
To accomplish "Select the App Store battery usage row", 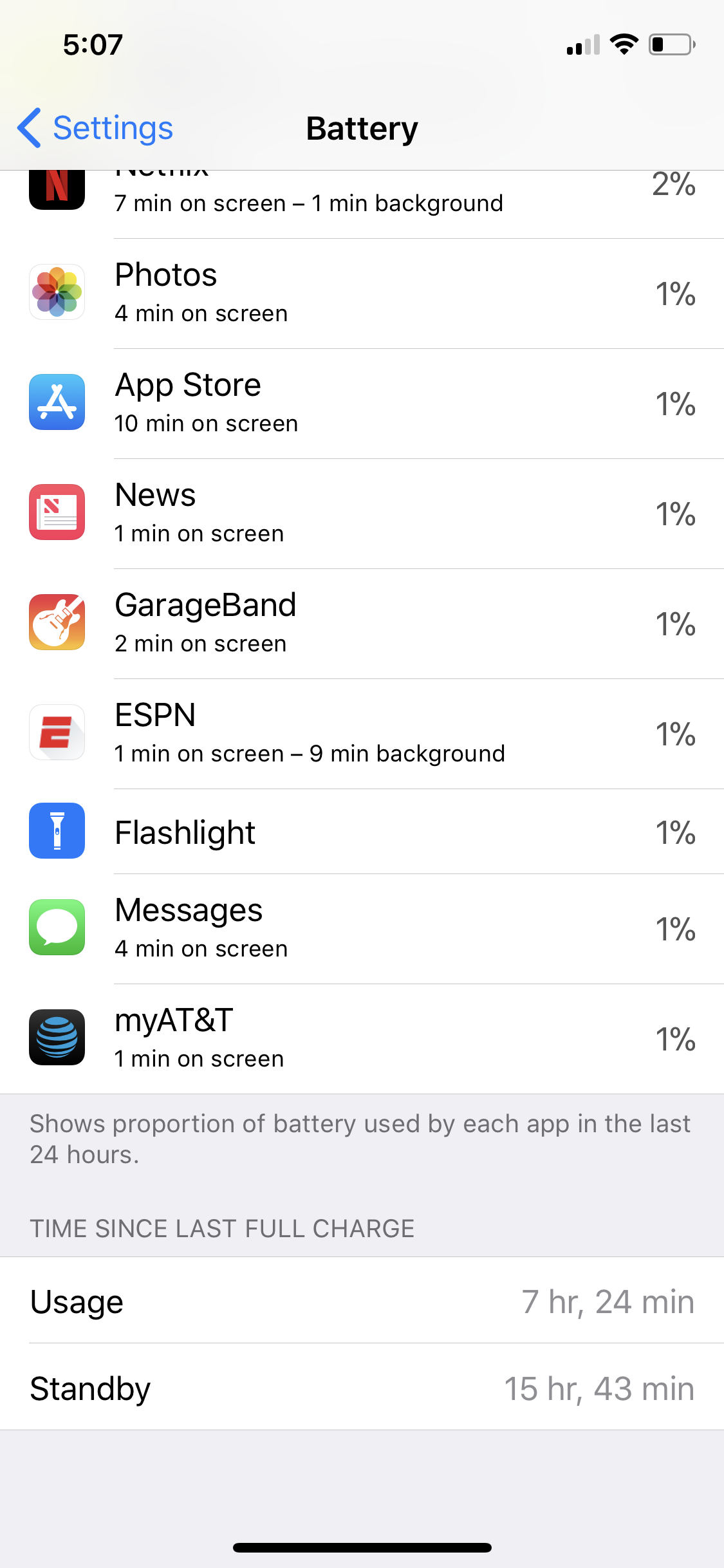I will click(362, 404).
